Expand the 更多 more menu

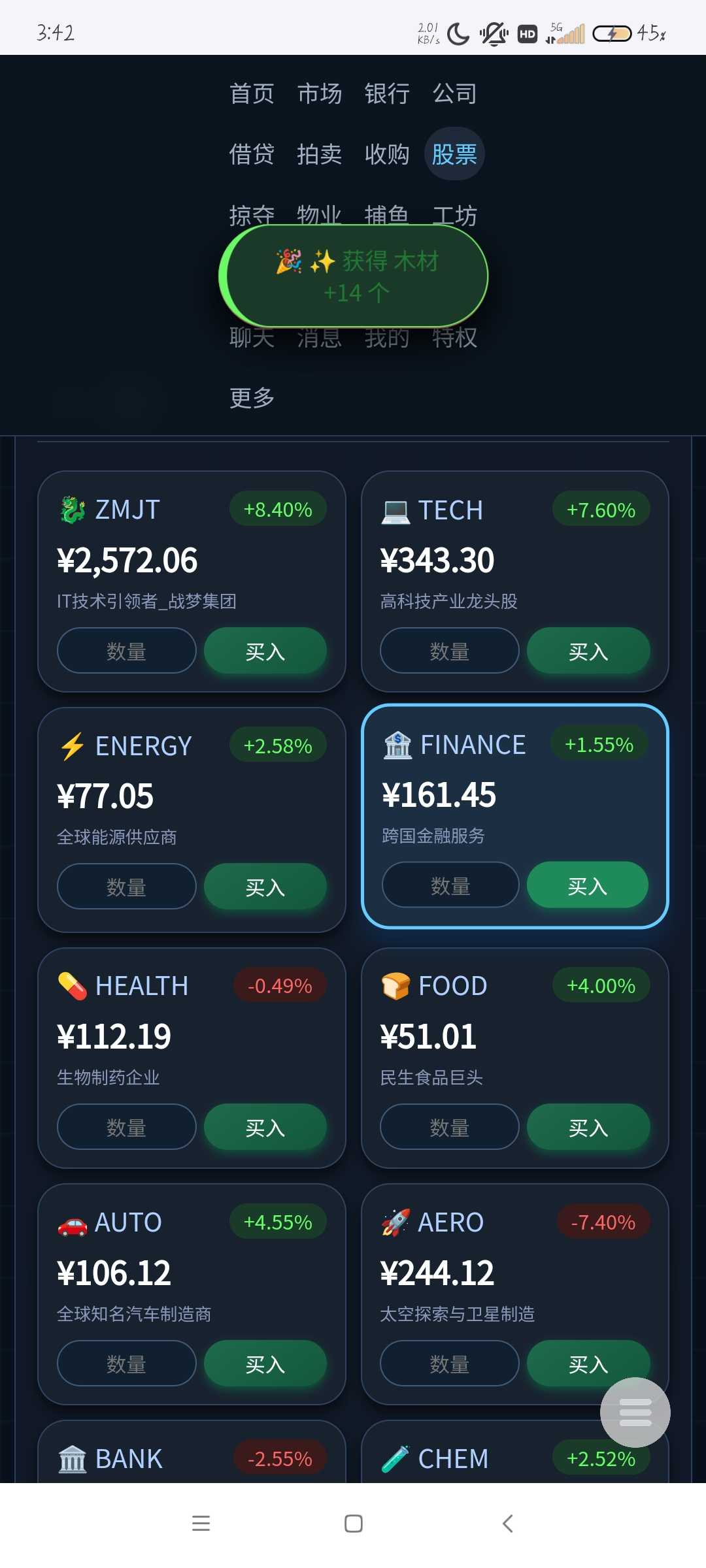click(x=252, y=397)
